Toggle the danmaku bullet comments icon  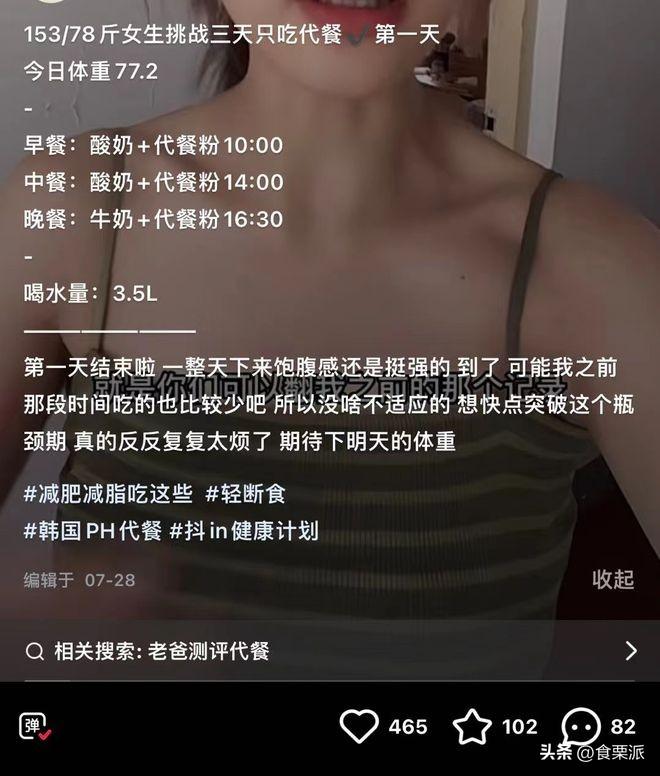[x=36, y=727]
